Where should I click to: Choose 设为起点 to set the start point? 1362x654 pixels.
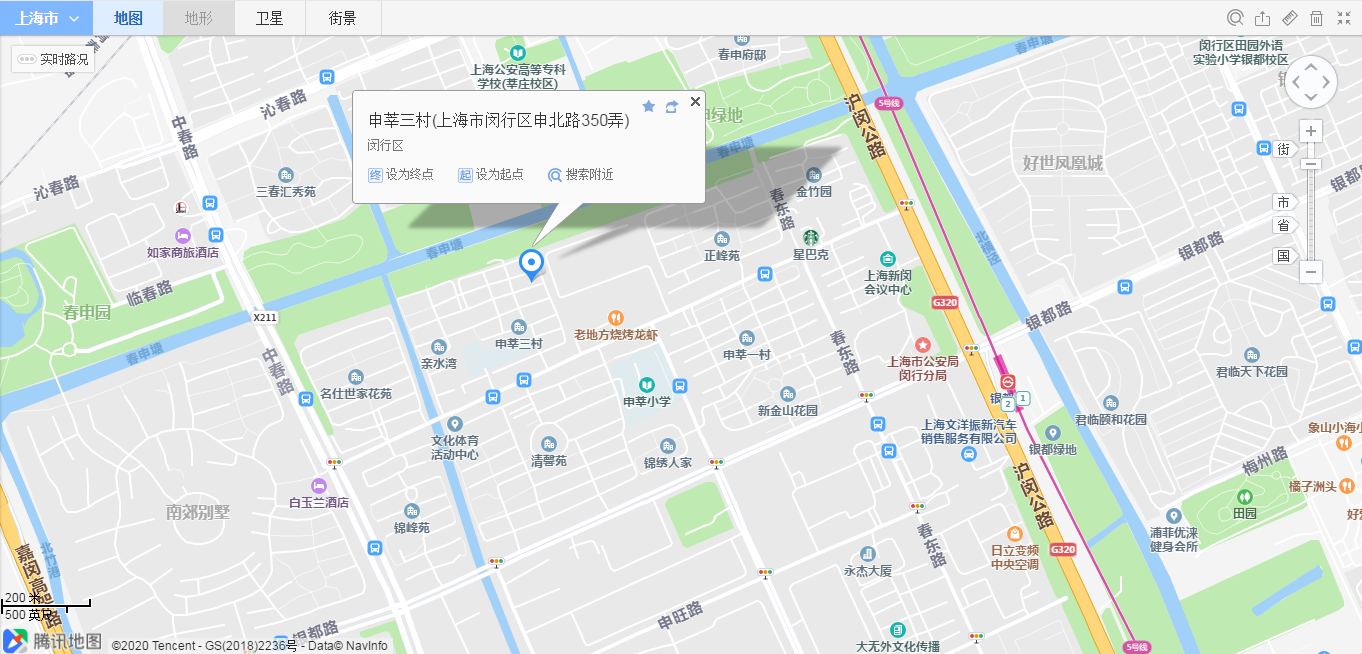coord(491,174)
